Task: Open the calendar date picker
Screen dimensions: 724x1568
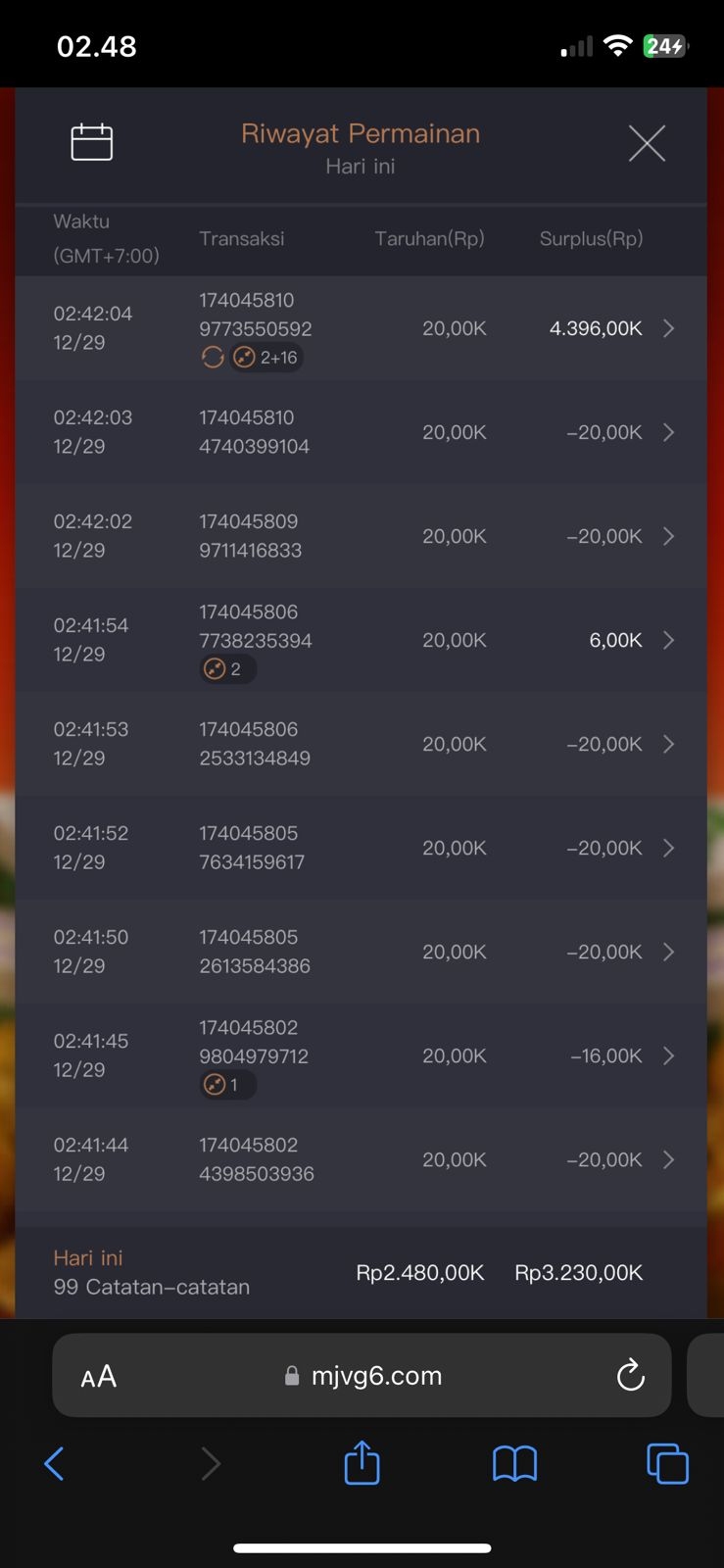Action: click(x=92, y=143)
